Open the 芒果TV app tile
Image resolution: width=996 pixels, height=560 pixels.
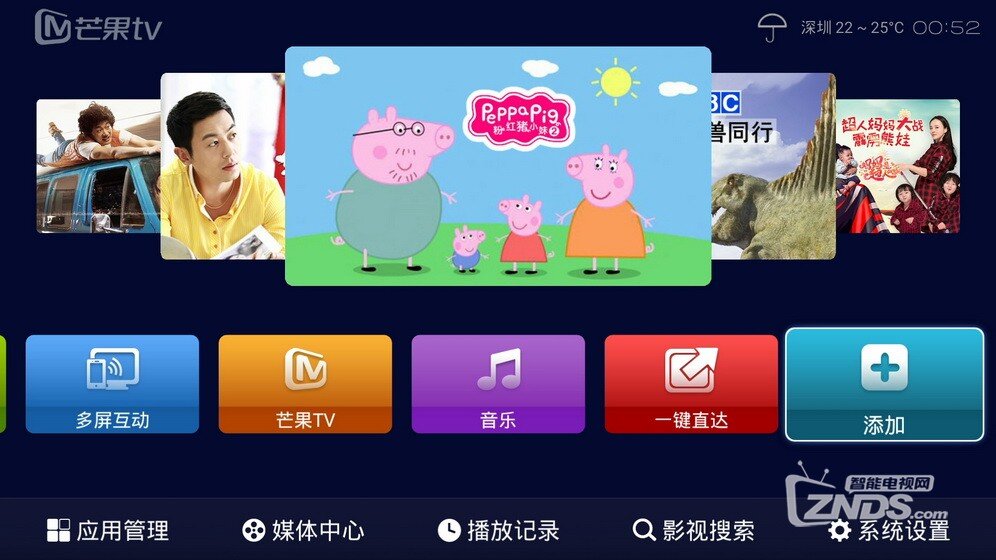tap(305, 384)
